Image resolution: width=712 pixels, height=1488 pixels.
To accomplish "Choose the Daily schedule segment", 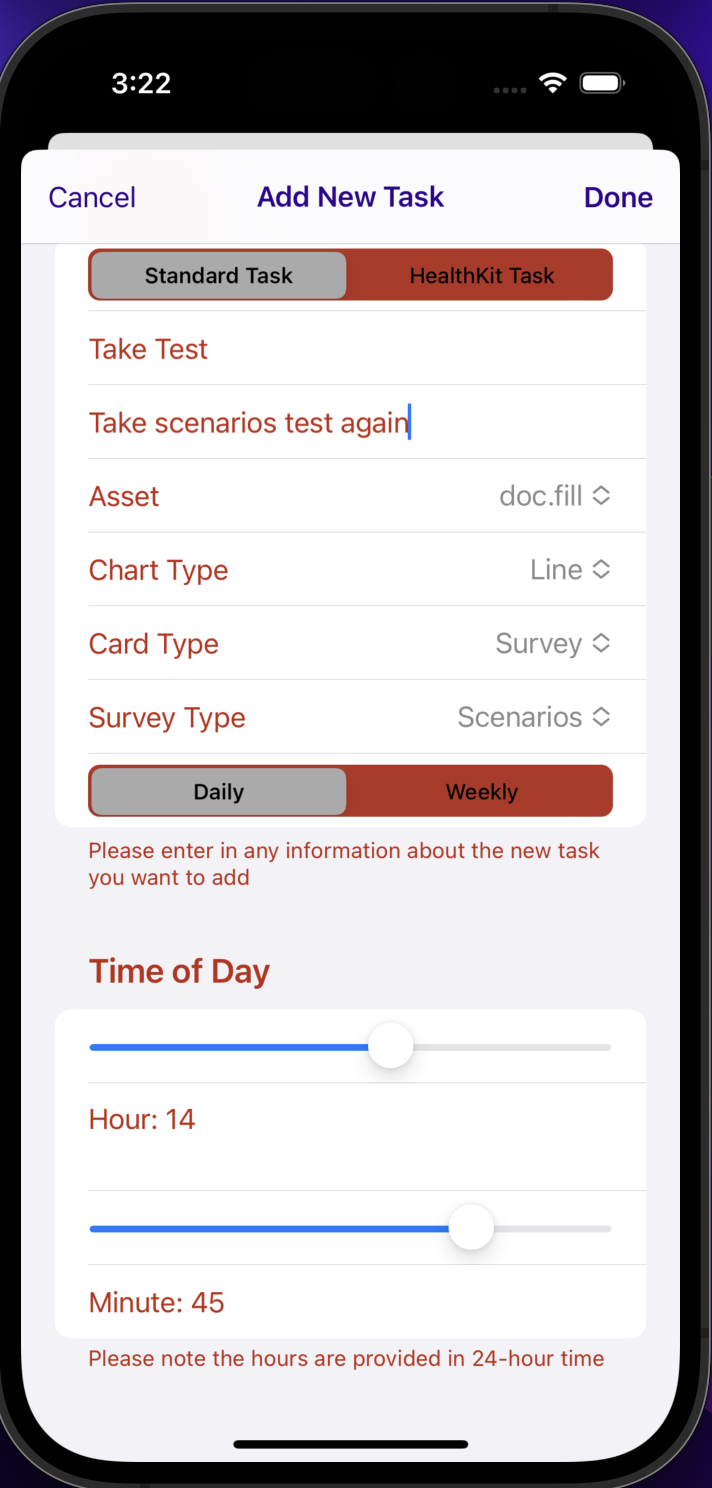I will pos(218,792).
